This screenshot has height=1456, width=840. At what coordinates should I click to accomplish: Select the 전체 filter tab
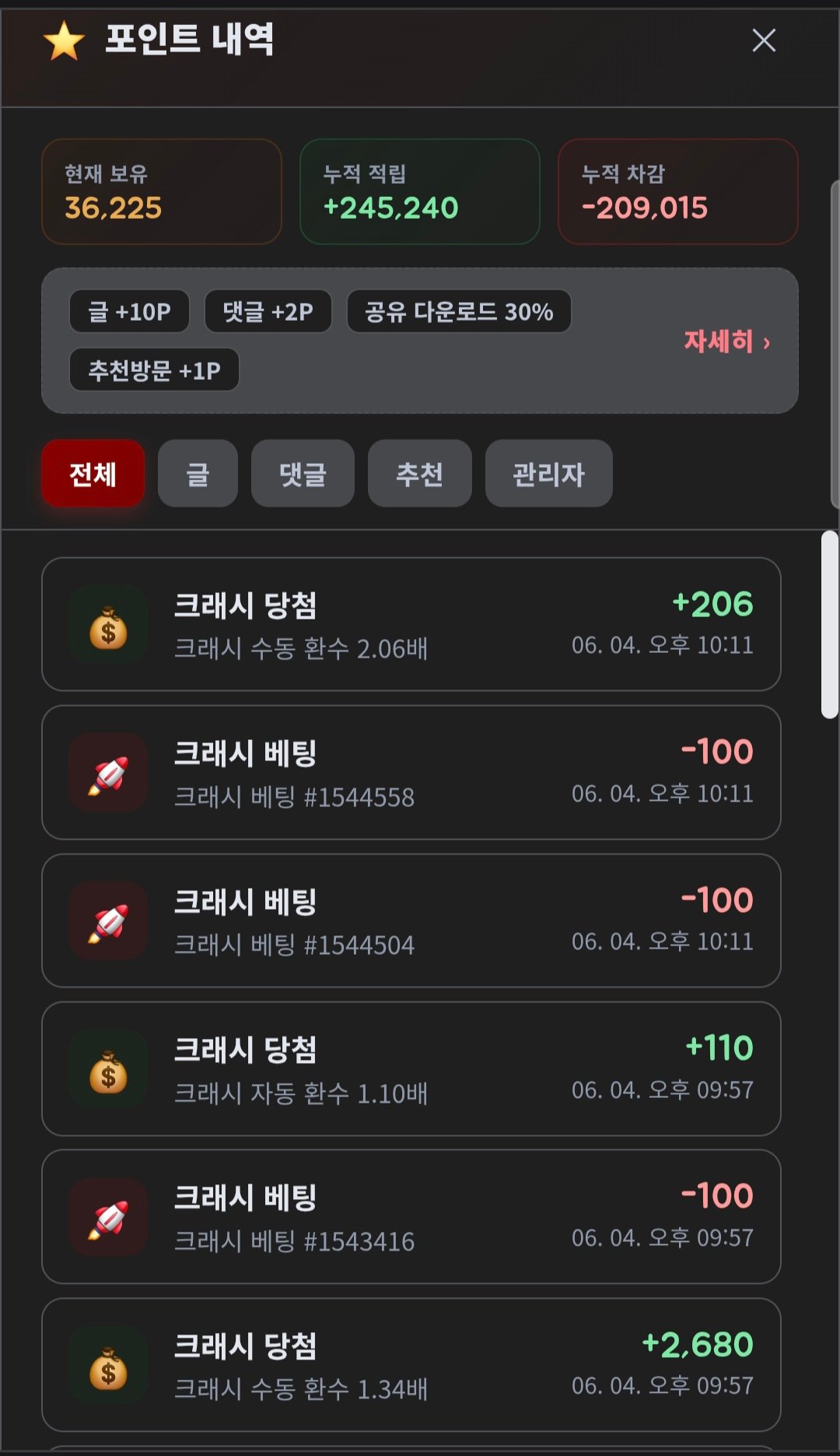tap(93, 473)
